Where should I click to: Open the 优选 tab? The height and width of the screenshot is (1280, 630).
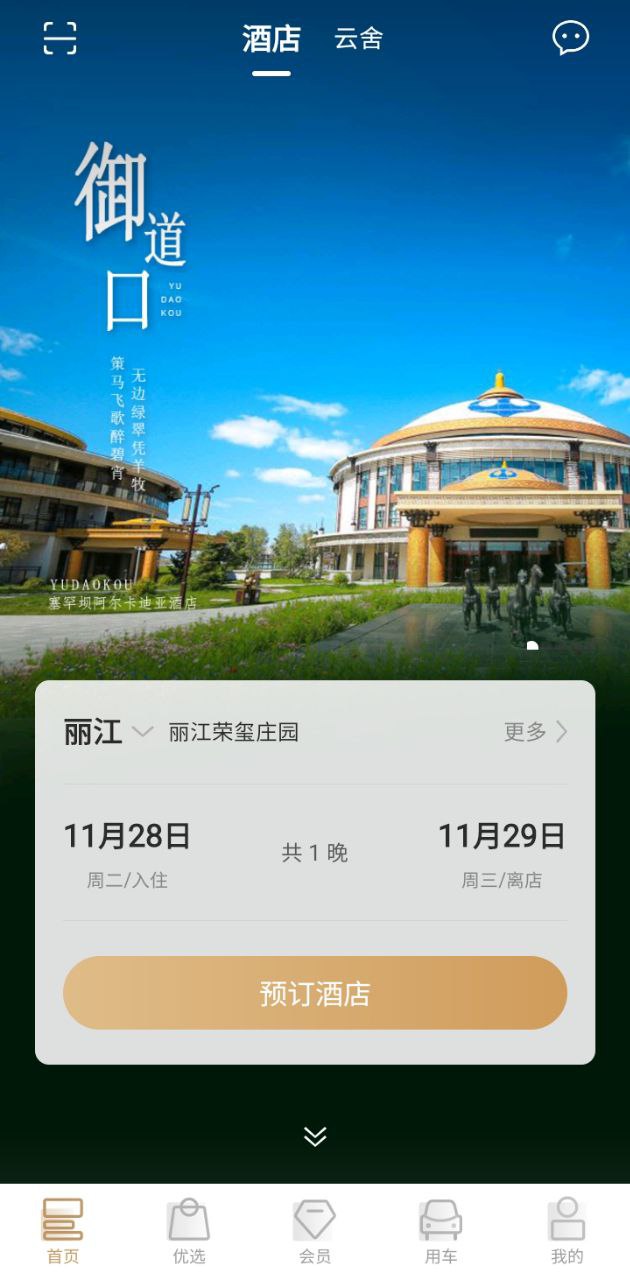click(189, 1232)
